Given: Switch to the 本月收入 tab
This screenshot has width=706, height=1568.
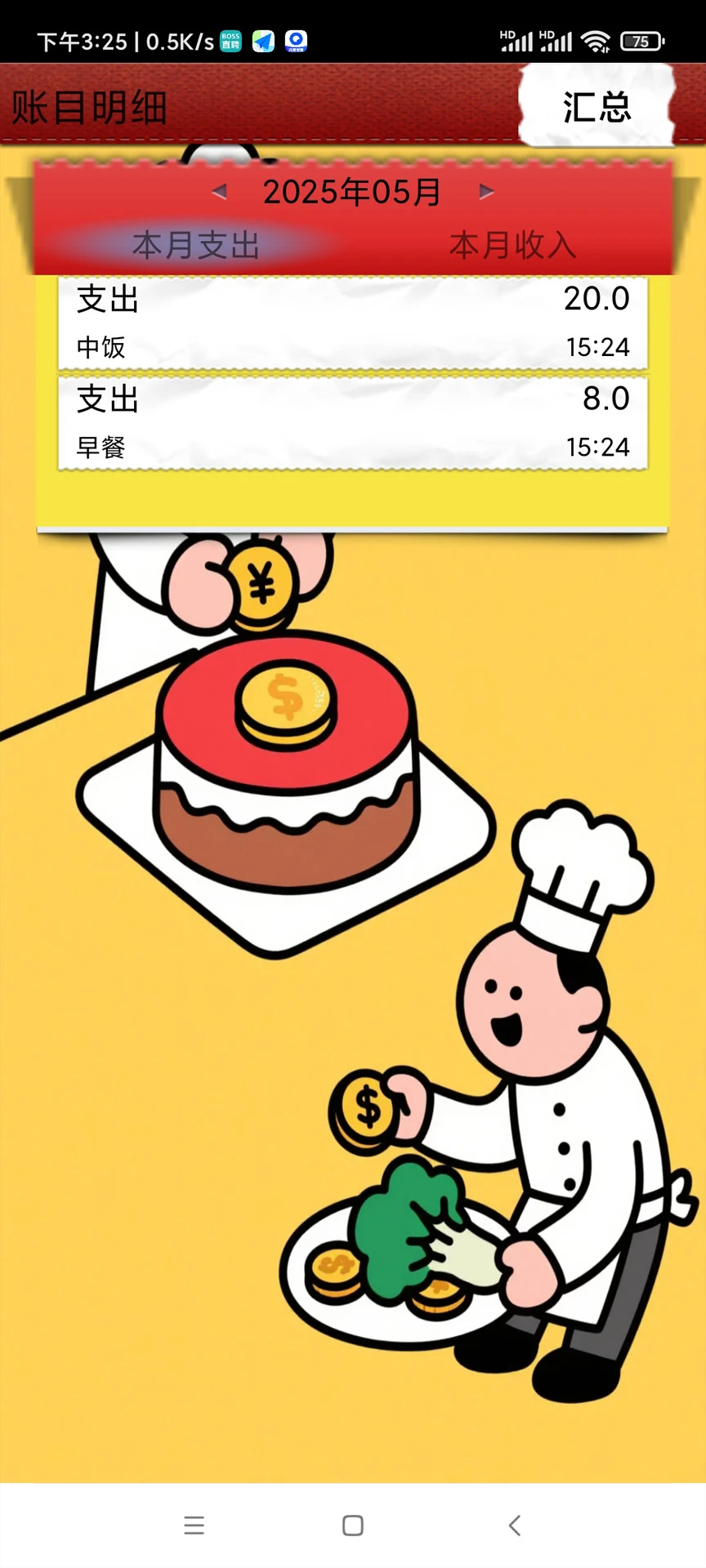Looking at the screenshot, I should click(x=513, y=245).
